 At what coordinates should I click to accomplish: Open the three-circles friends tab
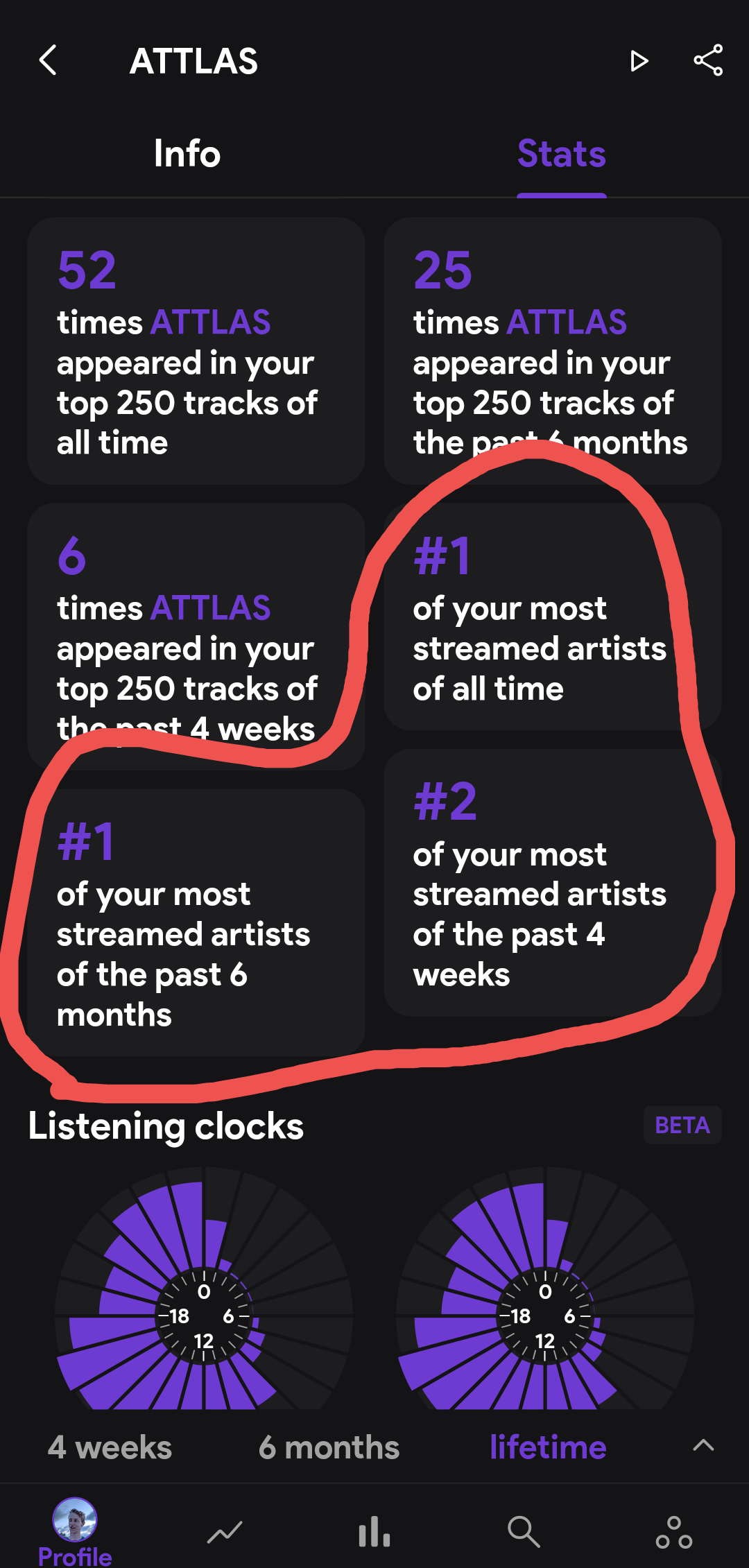click(674, 1531)
